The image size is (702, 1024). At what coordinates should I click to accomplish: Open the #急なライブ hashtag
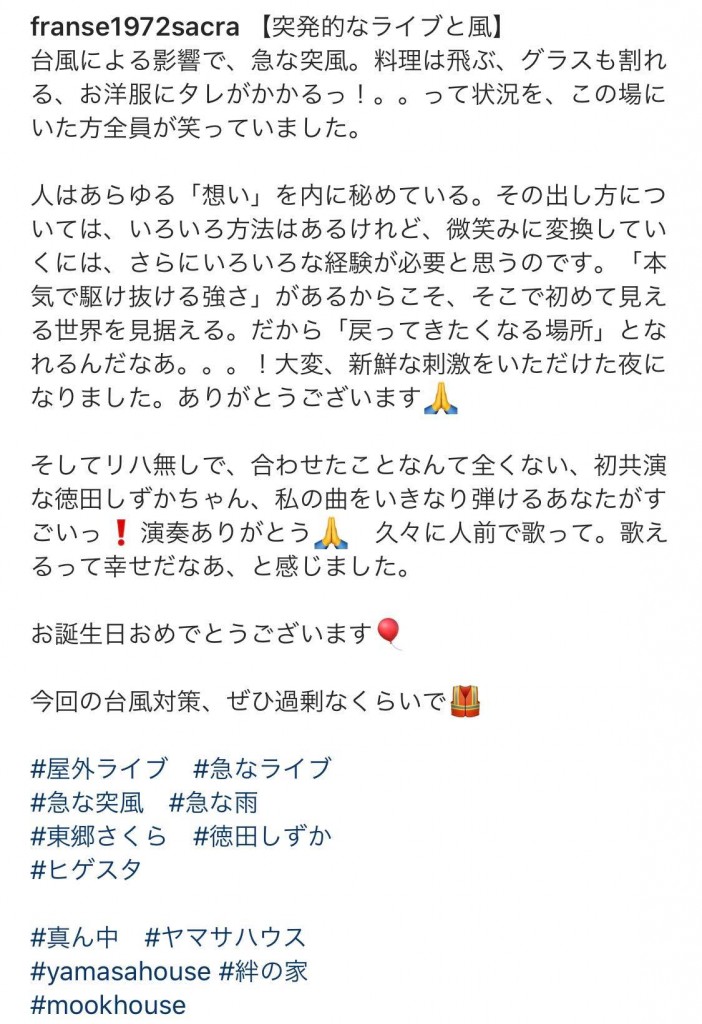[262, 768]
